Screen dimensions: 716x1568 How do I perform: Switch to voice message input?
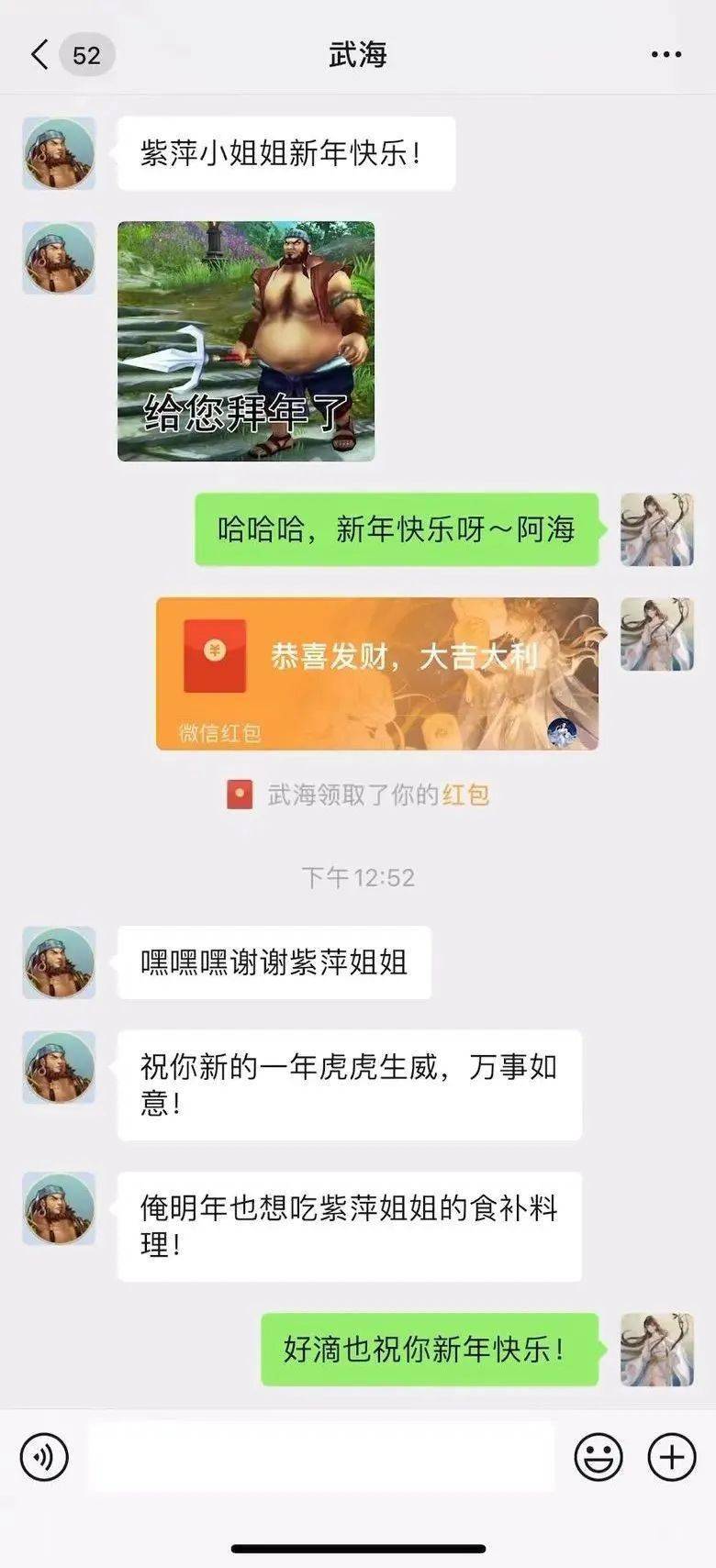(44, 1456)
